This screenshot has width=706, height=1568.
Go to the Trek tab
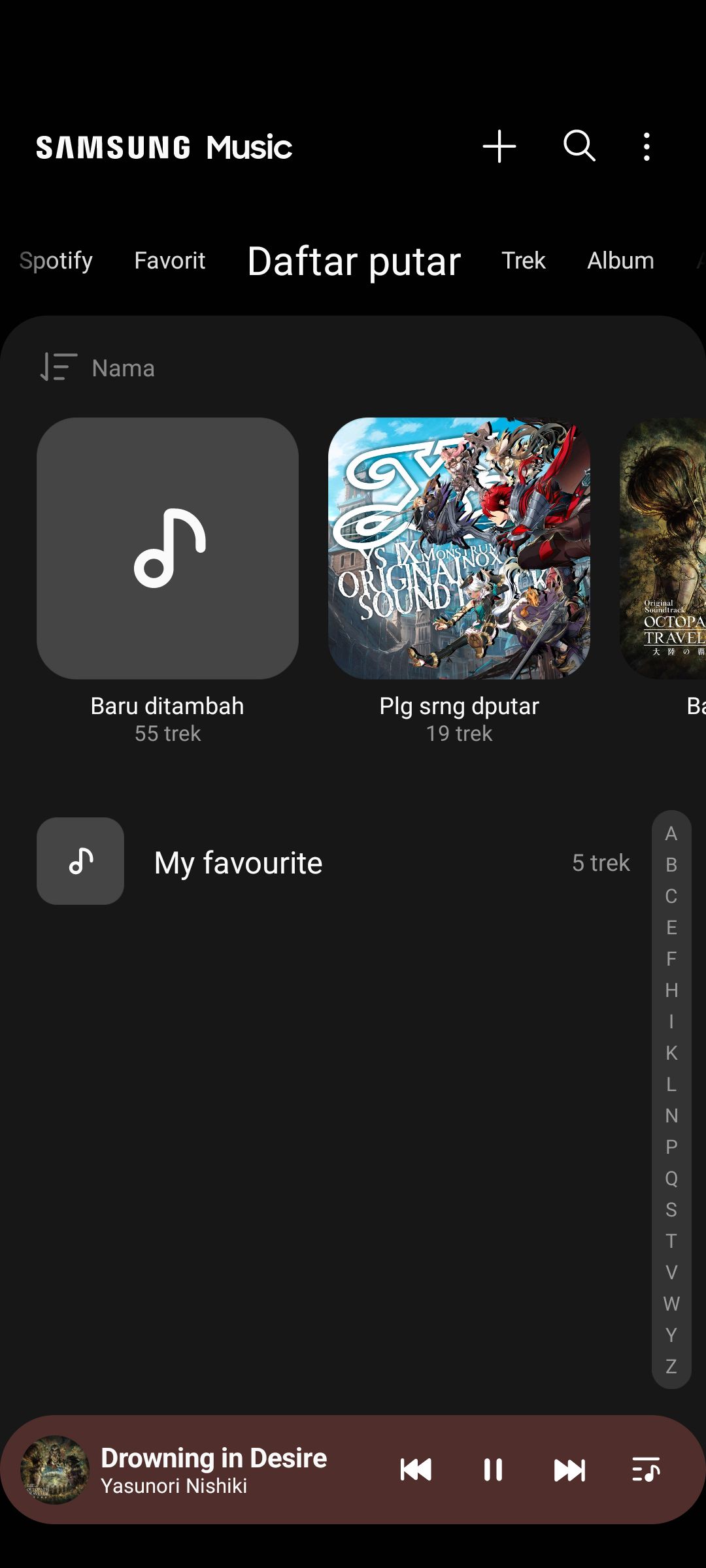coord(524,261)
